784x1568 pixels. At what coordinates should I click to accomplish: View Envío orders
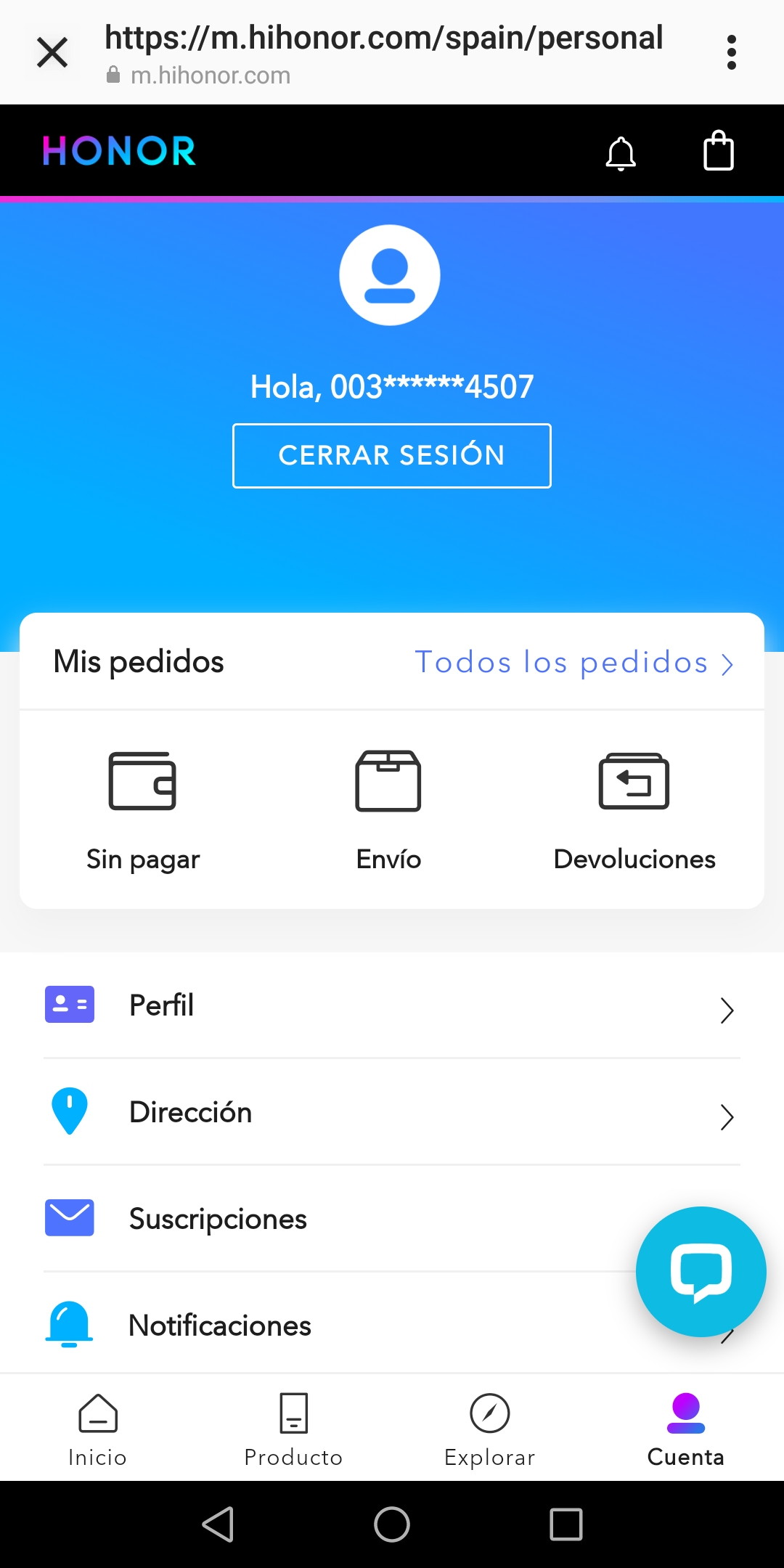coord(388,809)
